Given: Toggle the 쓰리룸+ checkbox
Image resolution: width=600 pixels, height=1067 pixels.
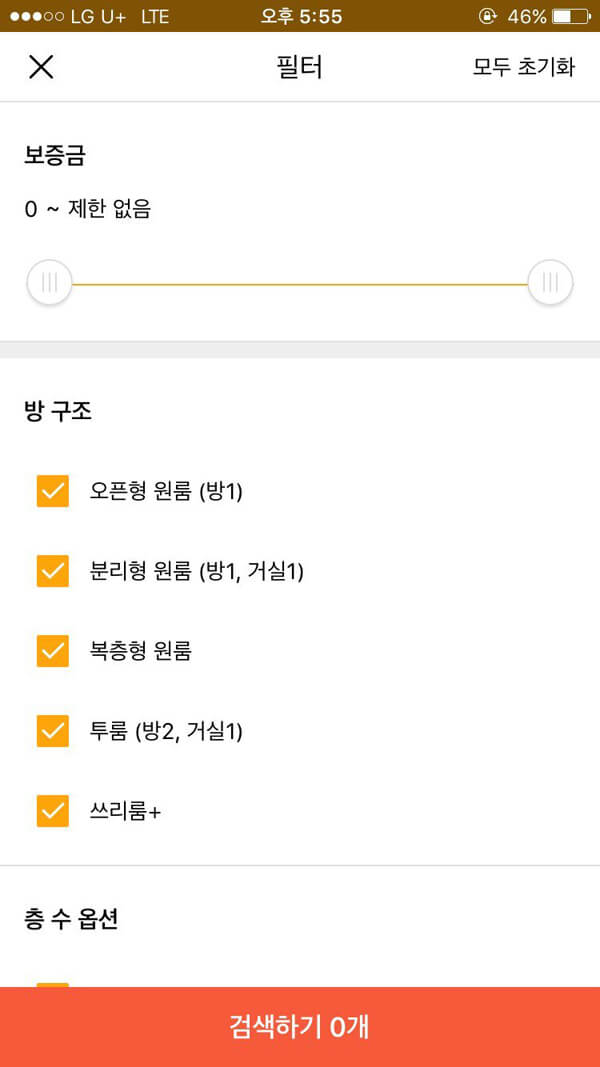Looking at the screenshot, I should click(52, 811).
